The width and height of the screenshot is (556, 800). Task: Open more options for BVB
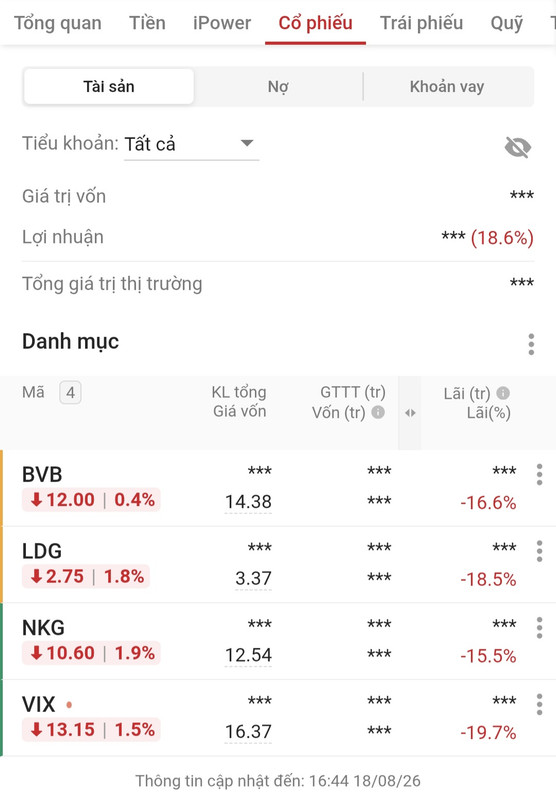539,474
